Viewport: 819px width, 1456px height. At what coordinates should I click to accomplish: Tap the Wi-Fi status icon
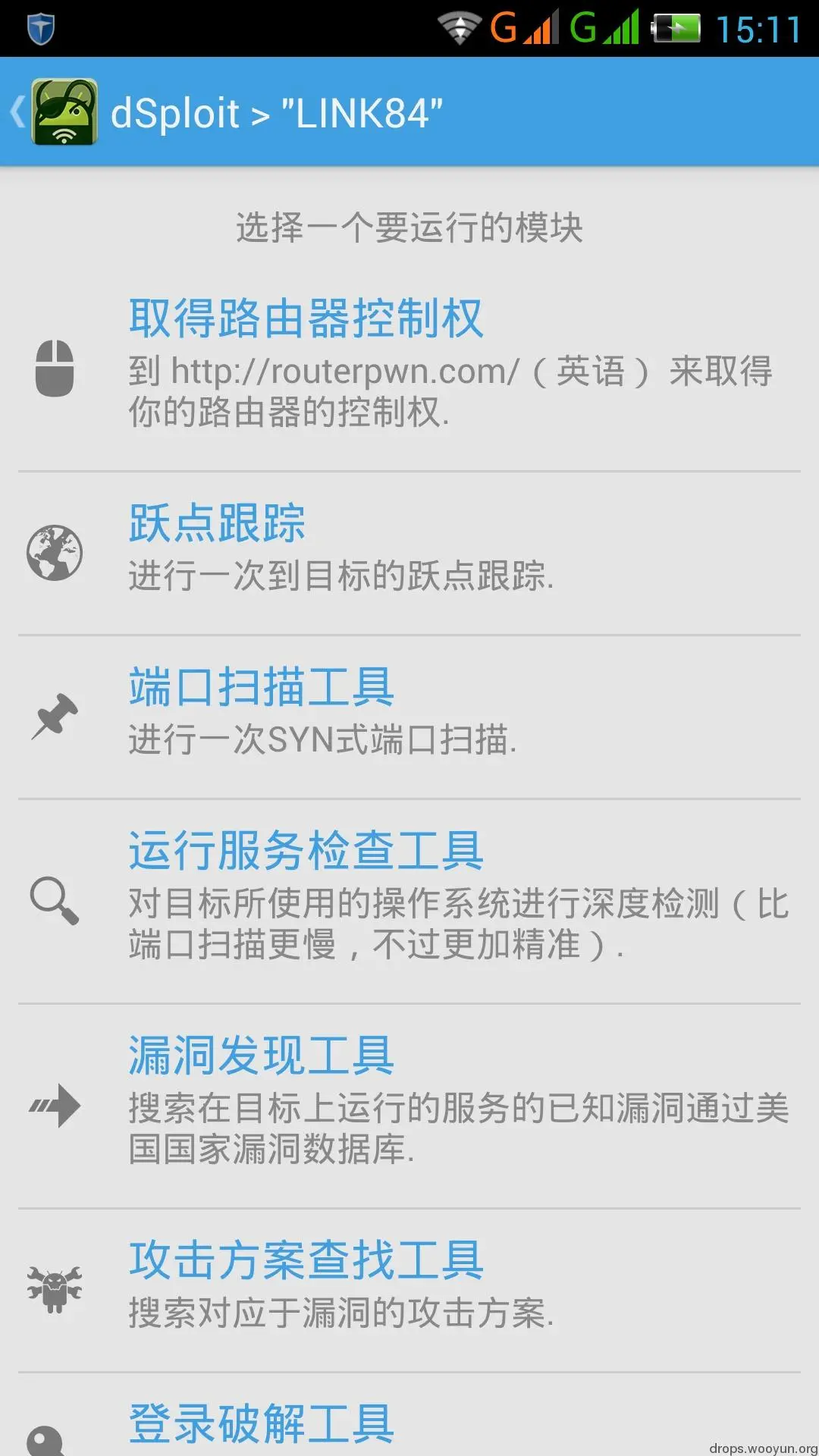(456, 27)
